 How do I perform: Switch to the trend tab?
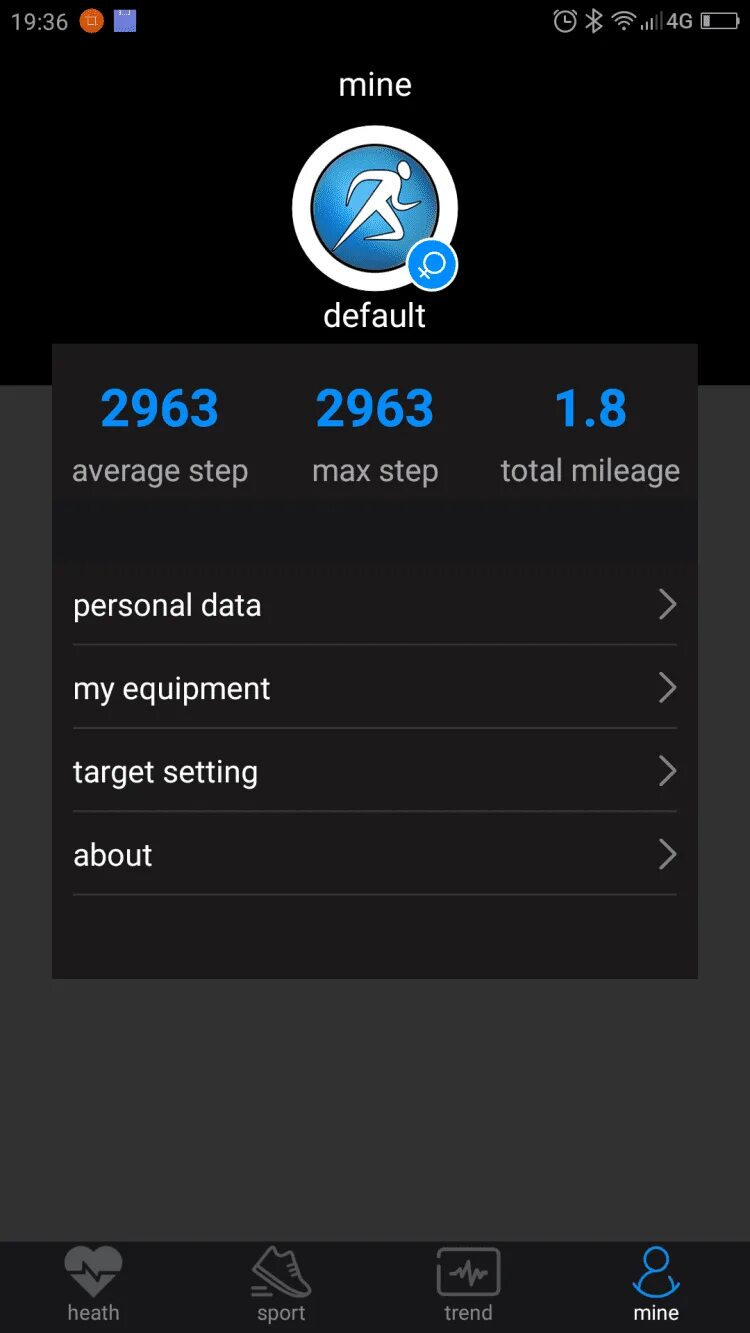click(468, 1286)
